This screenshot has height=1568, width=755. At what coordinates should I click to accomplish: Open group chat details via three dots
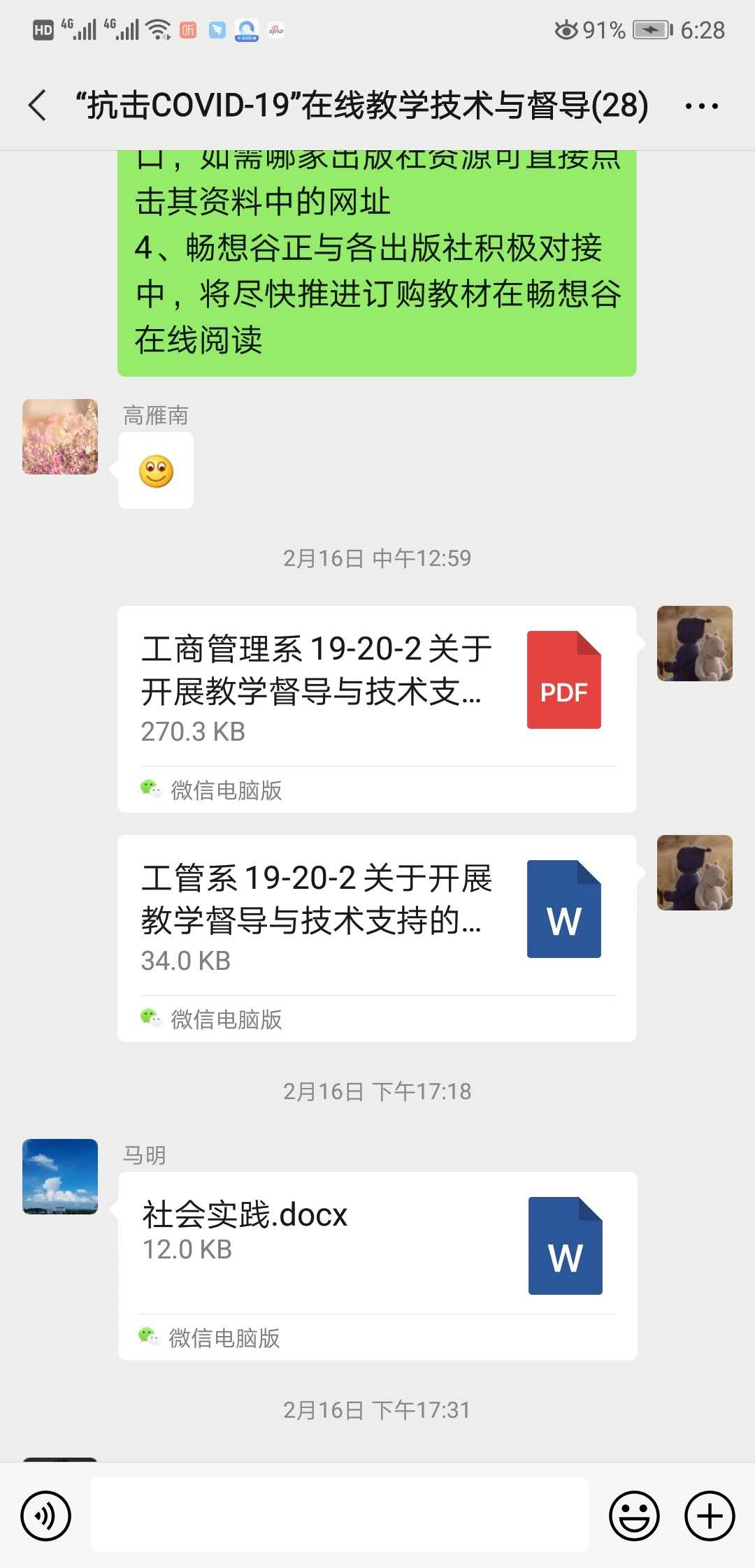[x=701, y=106]
